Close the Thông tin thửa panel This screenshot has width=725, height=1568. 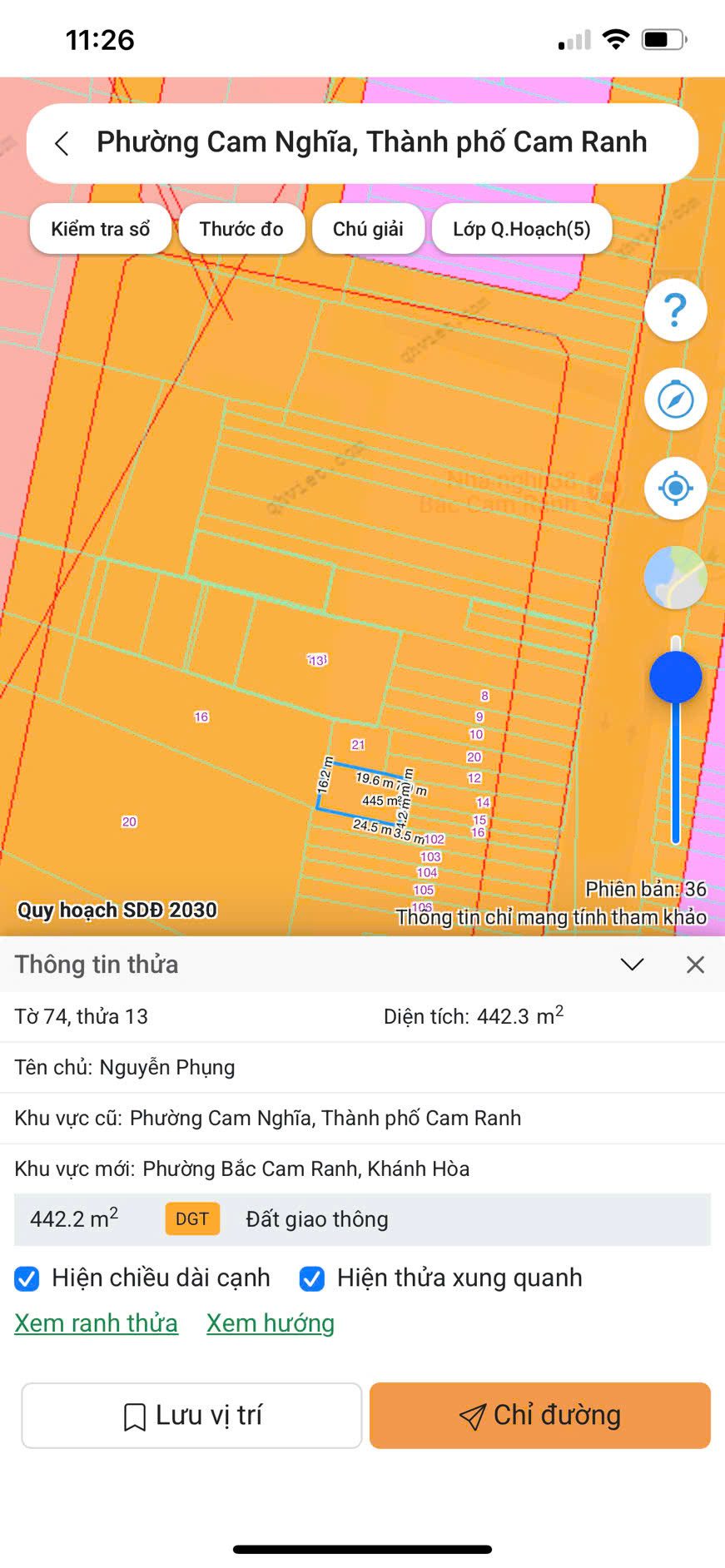[x=695, y=965]
